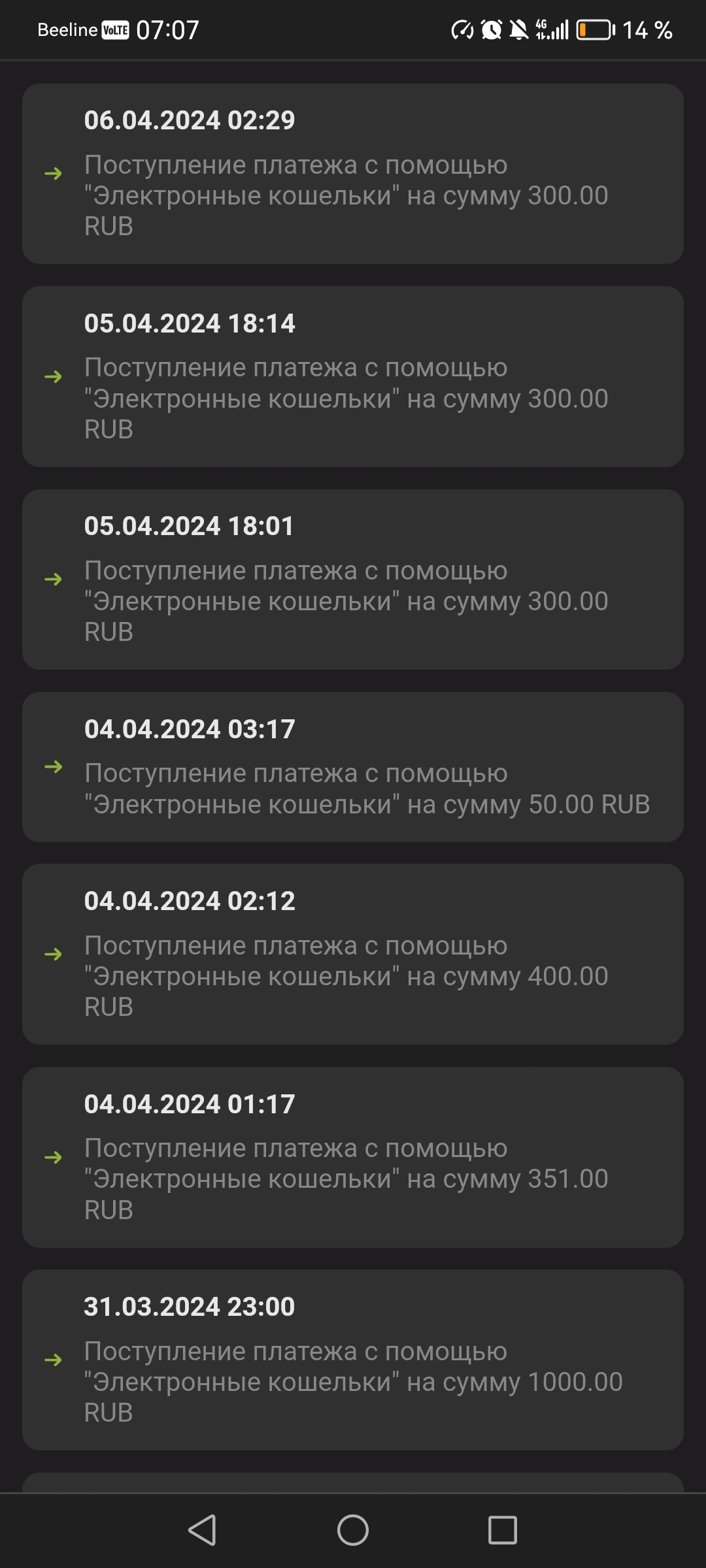Select the 05.04.2024 18:01 payment card

pos(353,579)
